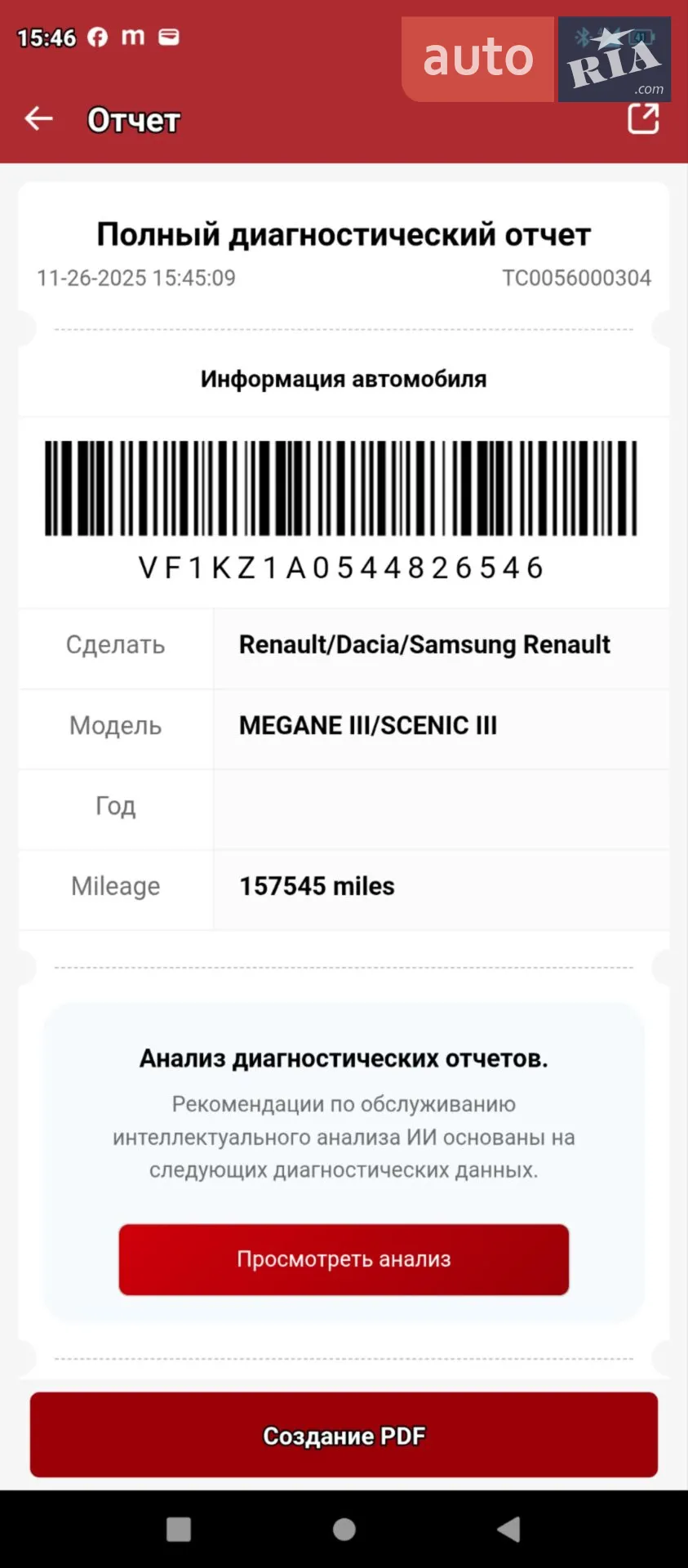Tap the Просмотреть анализ button

(344, 1259)
